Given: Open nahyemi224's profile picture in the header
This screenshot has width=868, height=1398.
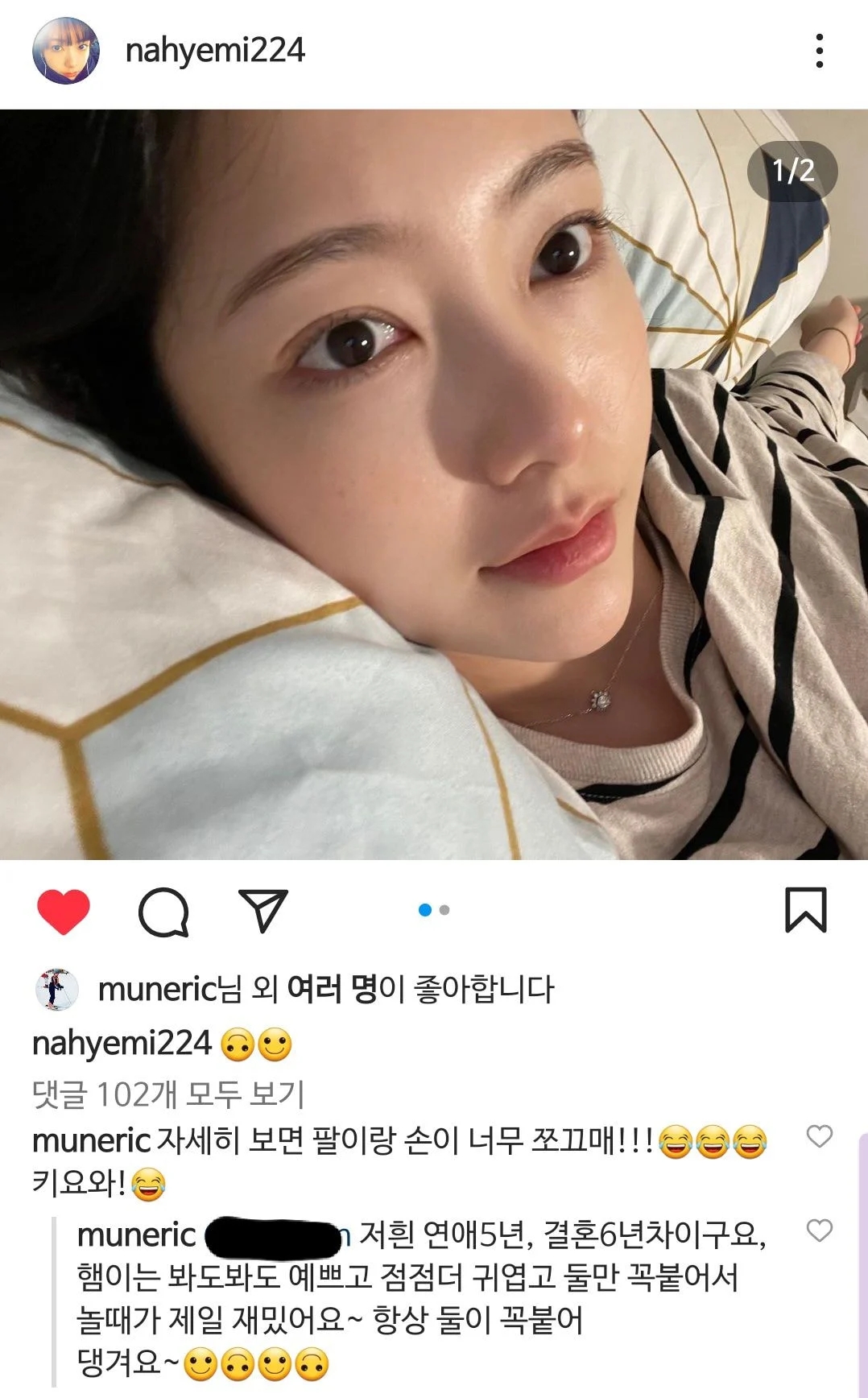Looking at the screenshot, I should pyautogui.click(x=65, y=51).
